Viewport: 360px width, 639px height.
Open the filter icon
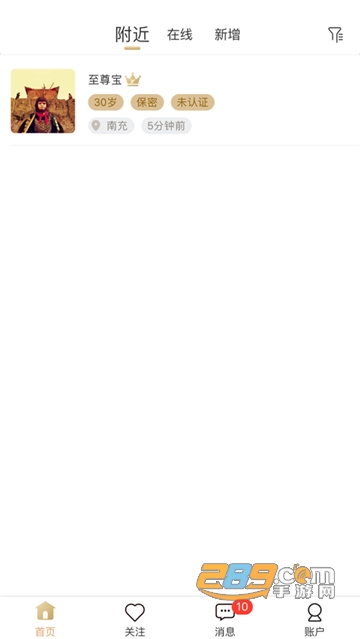336,35
